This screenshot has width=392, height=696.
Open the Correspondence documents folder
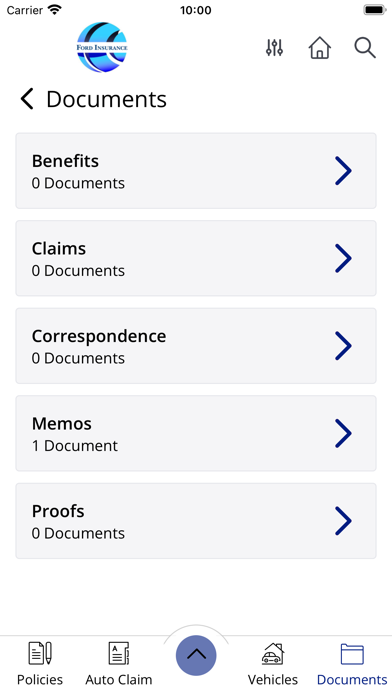point(196,345)
